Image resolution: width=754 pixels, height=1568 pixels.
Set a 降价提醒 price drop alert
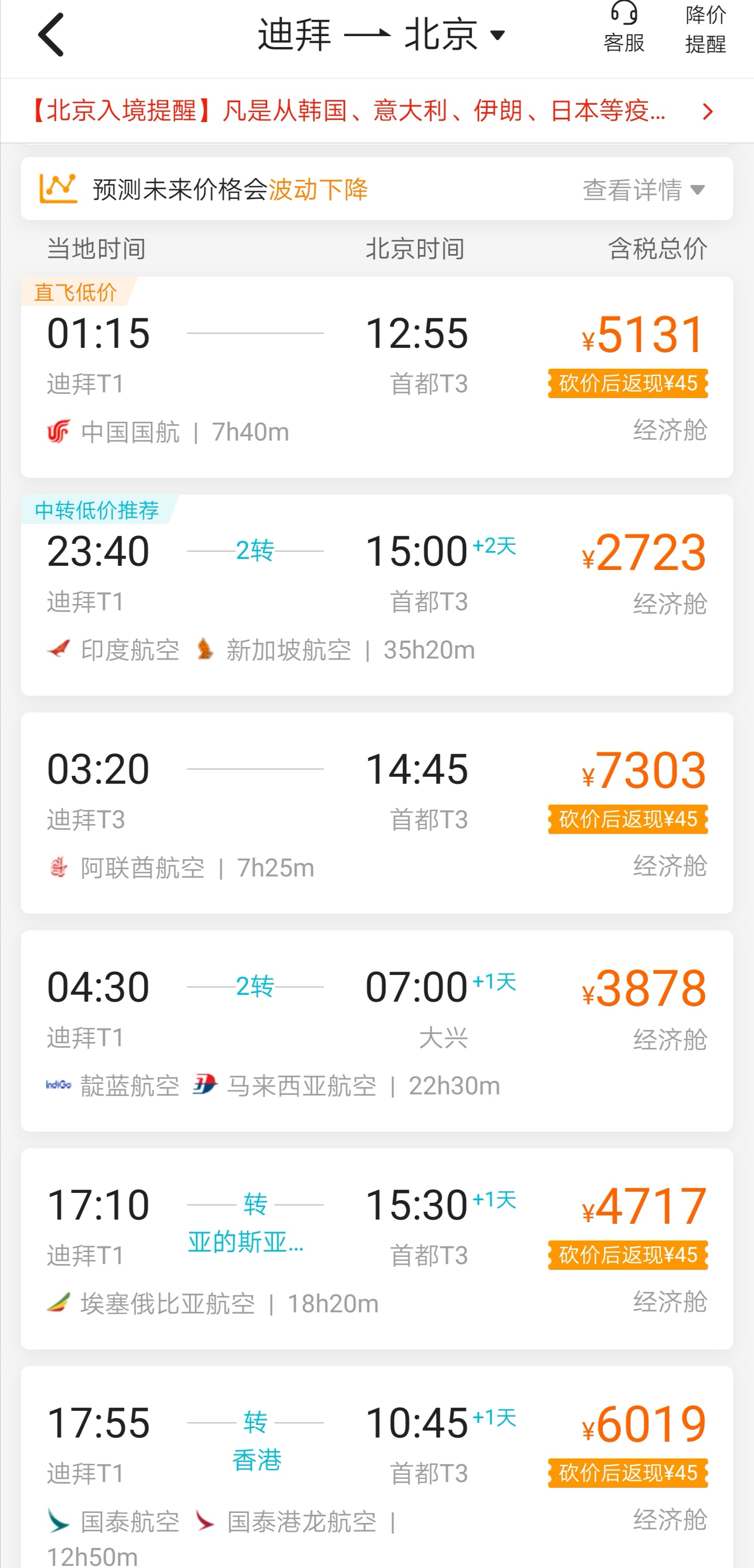tap(705, 29)
